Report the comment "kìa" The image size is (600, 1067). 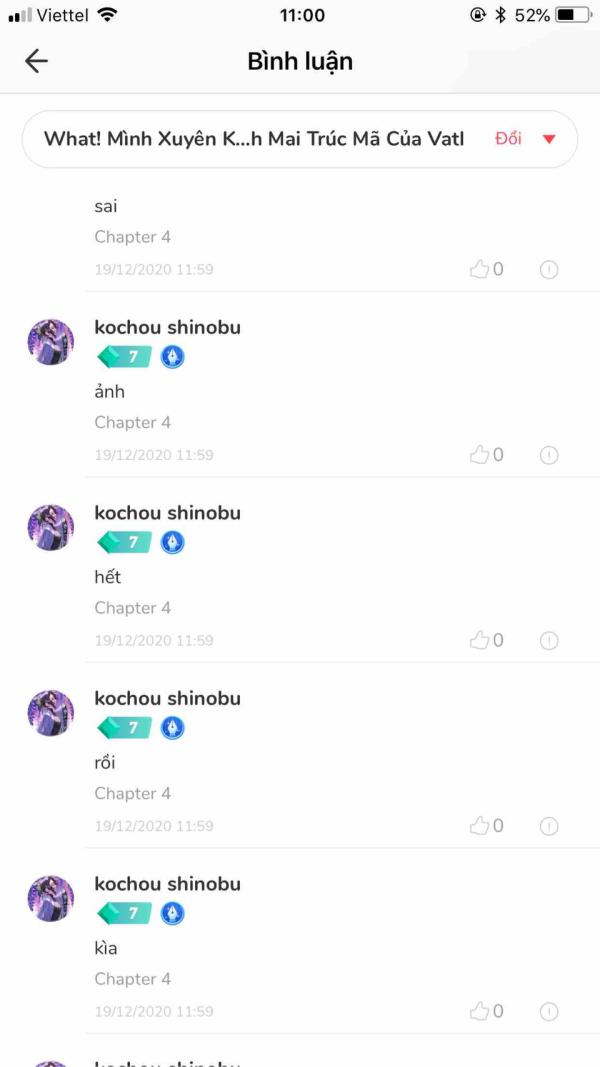click(549, 1012)
